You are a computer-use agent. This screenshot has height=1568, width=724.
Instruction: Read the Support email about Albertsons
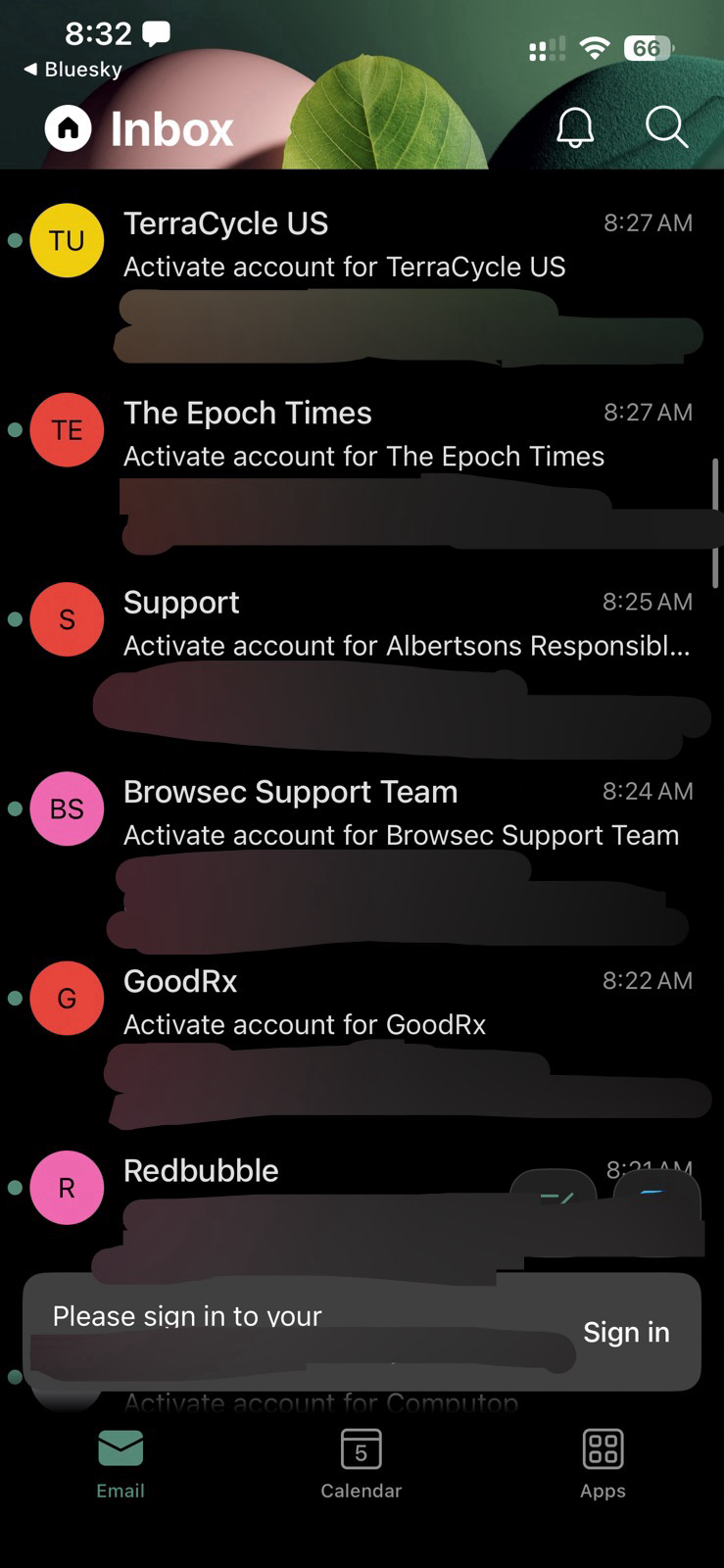tap(392, 623)
